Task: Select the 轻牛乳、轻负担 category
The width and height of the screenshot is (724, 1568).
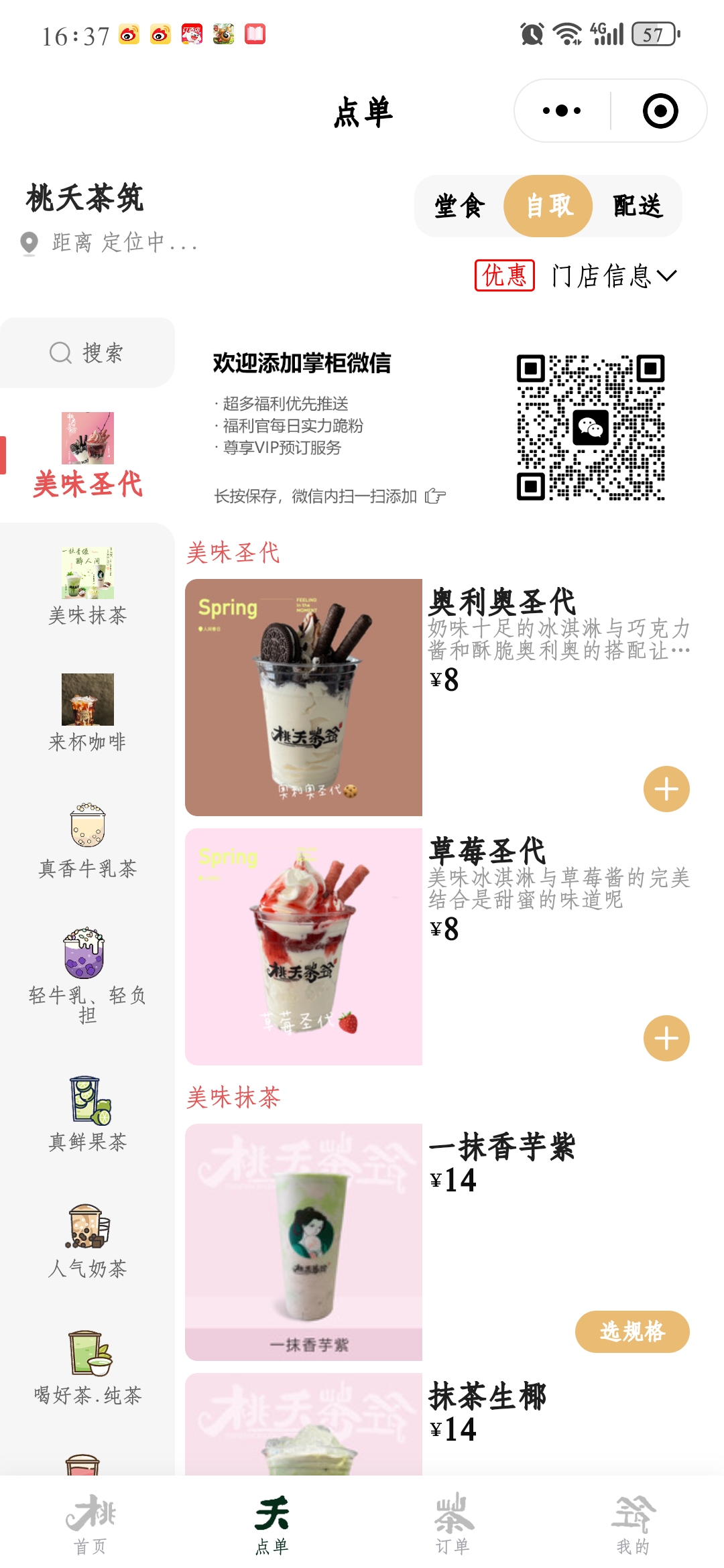Action: 87,976
